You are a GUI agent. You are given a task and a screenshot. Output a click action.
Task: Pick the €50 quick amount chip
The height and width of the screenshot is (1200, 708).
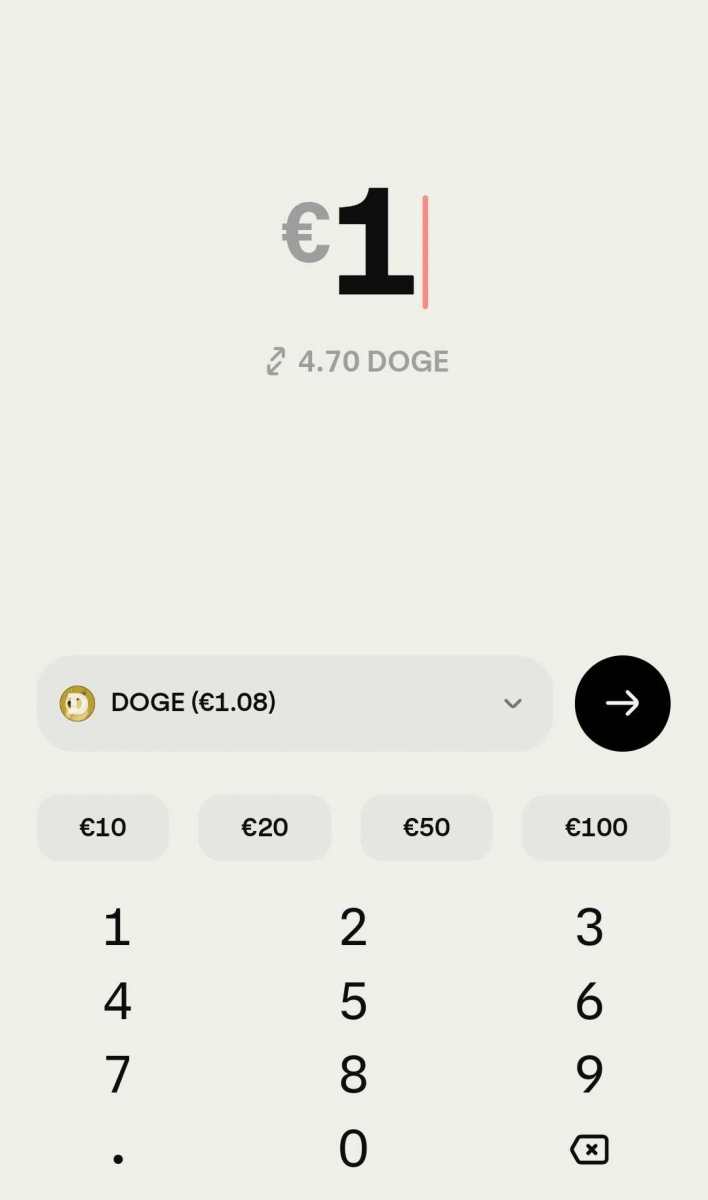427,827
